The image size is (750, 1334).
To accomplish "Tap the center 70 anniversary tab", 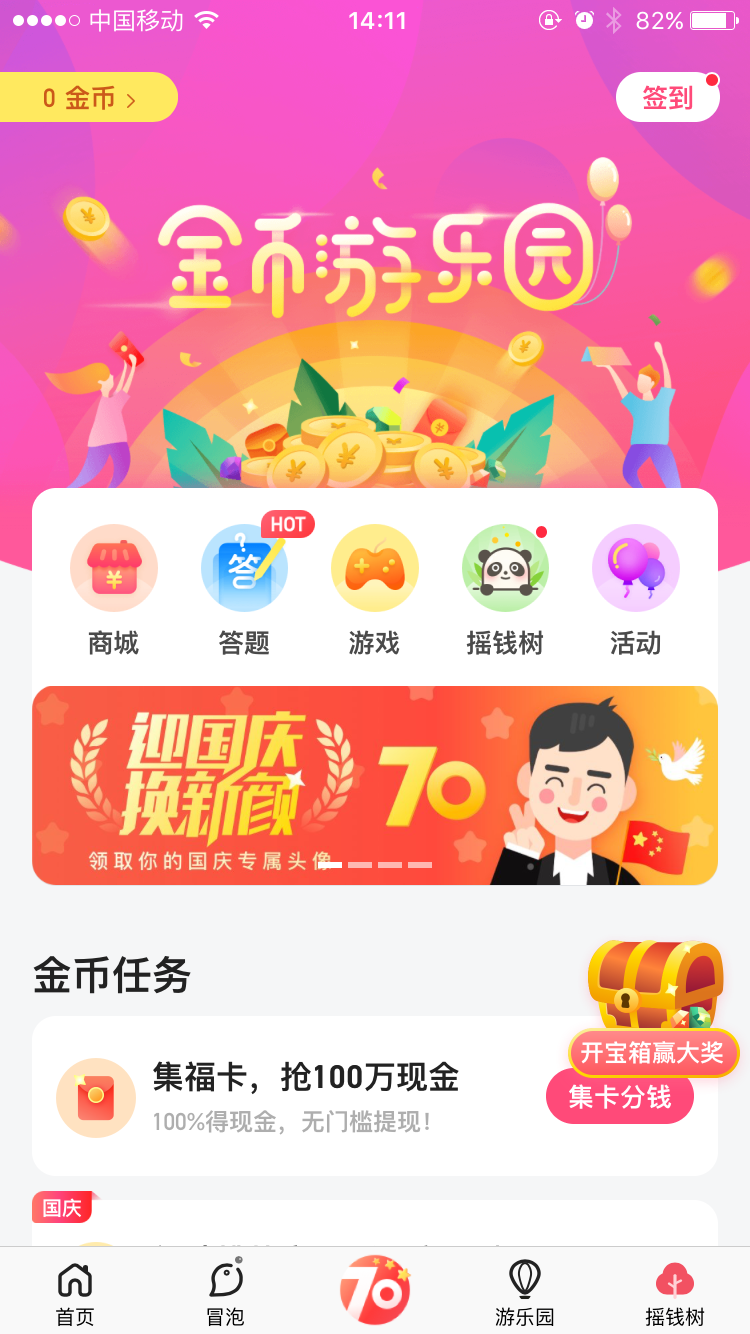I will click(x=375, y=1290).
